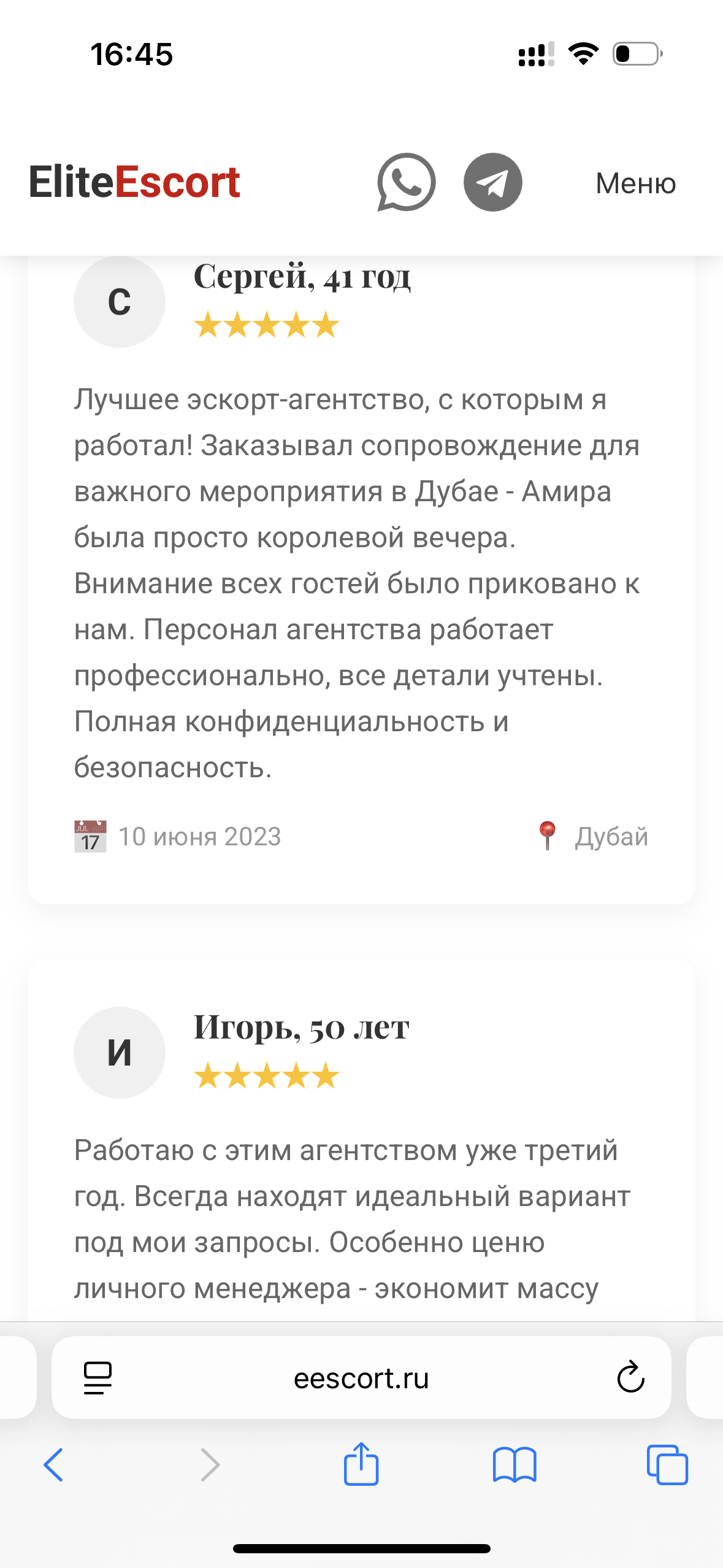Viewport: 723px width, 1568px height.
Task: Open WhatsApp contact icon
Action: 406,182
